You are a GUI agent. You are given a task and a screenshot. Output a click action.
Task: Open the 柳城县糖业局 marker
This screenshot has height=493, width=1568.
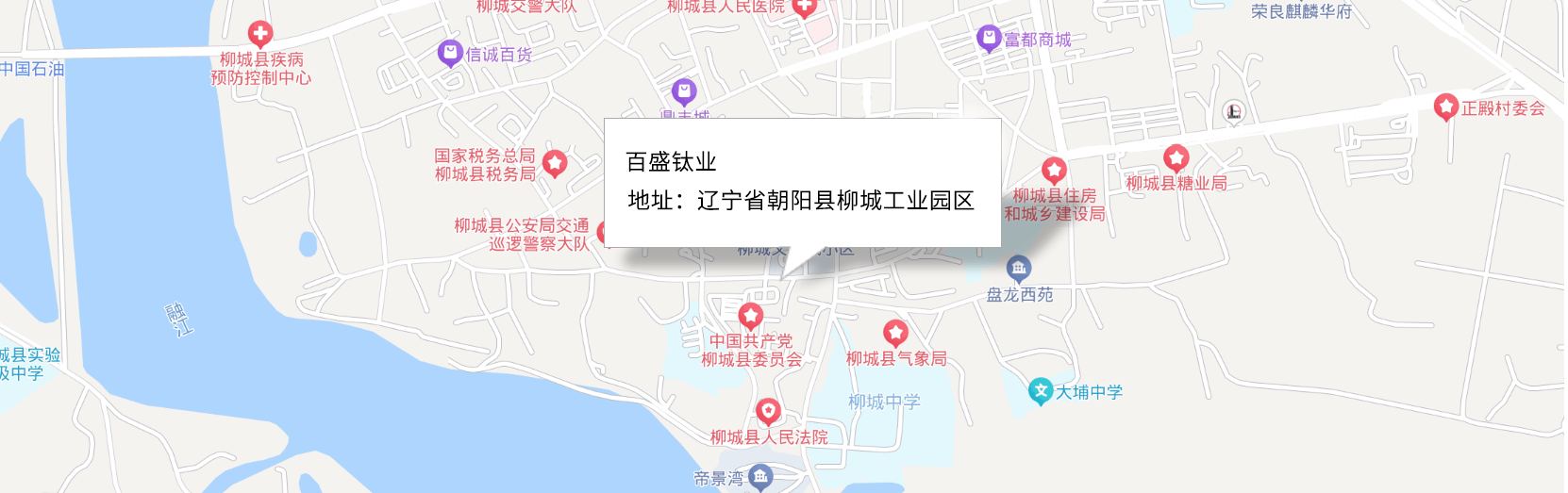1176,158
